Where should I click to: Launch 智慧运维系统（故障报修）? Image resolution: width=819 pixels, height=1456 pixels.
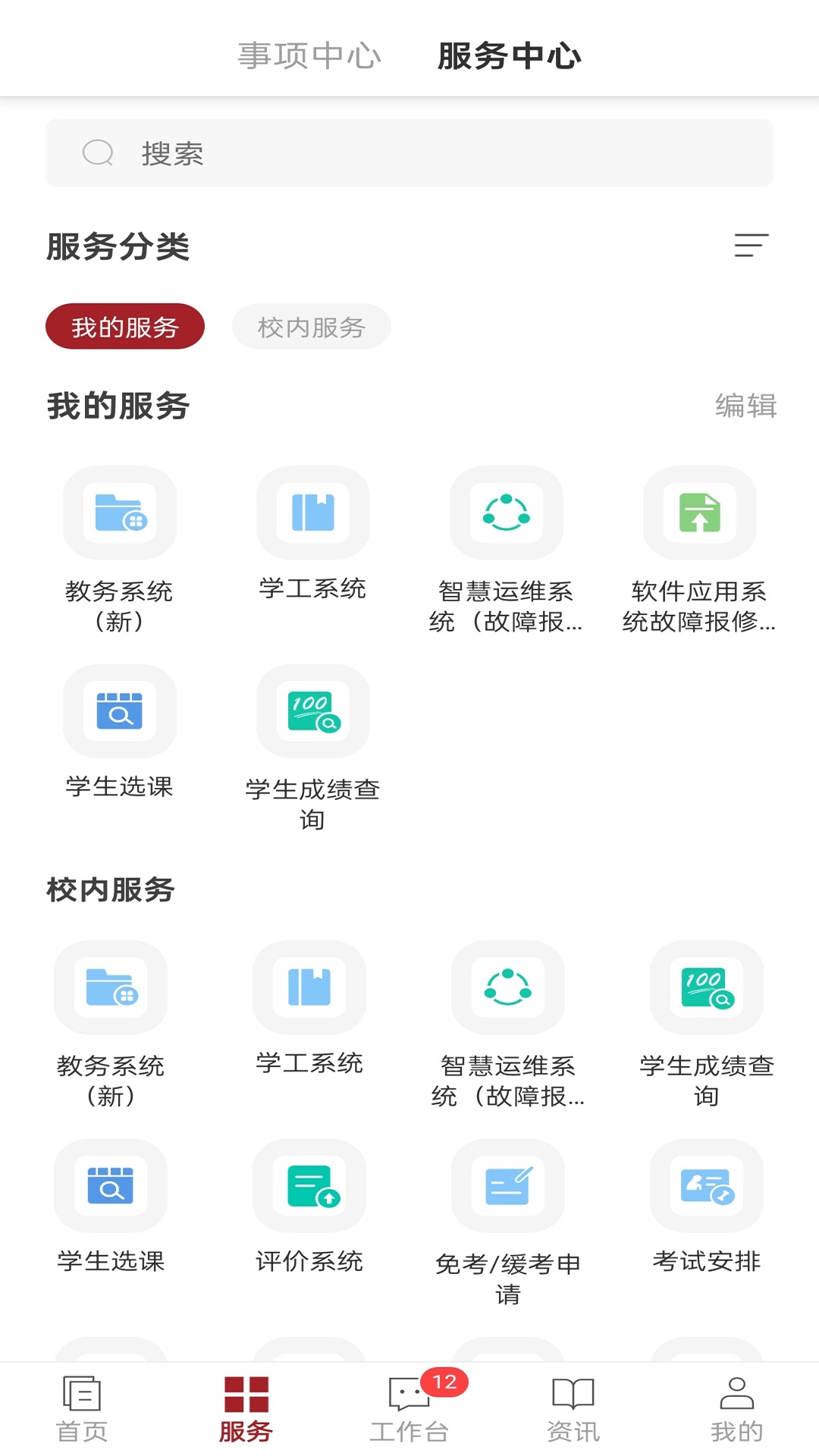507,513
